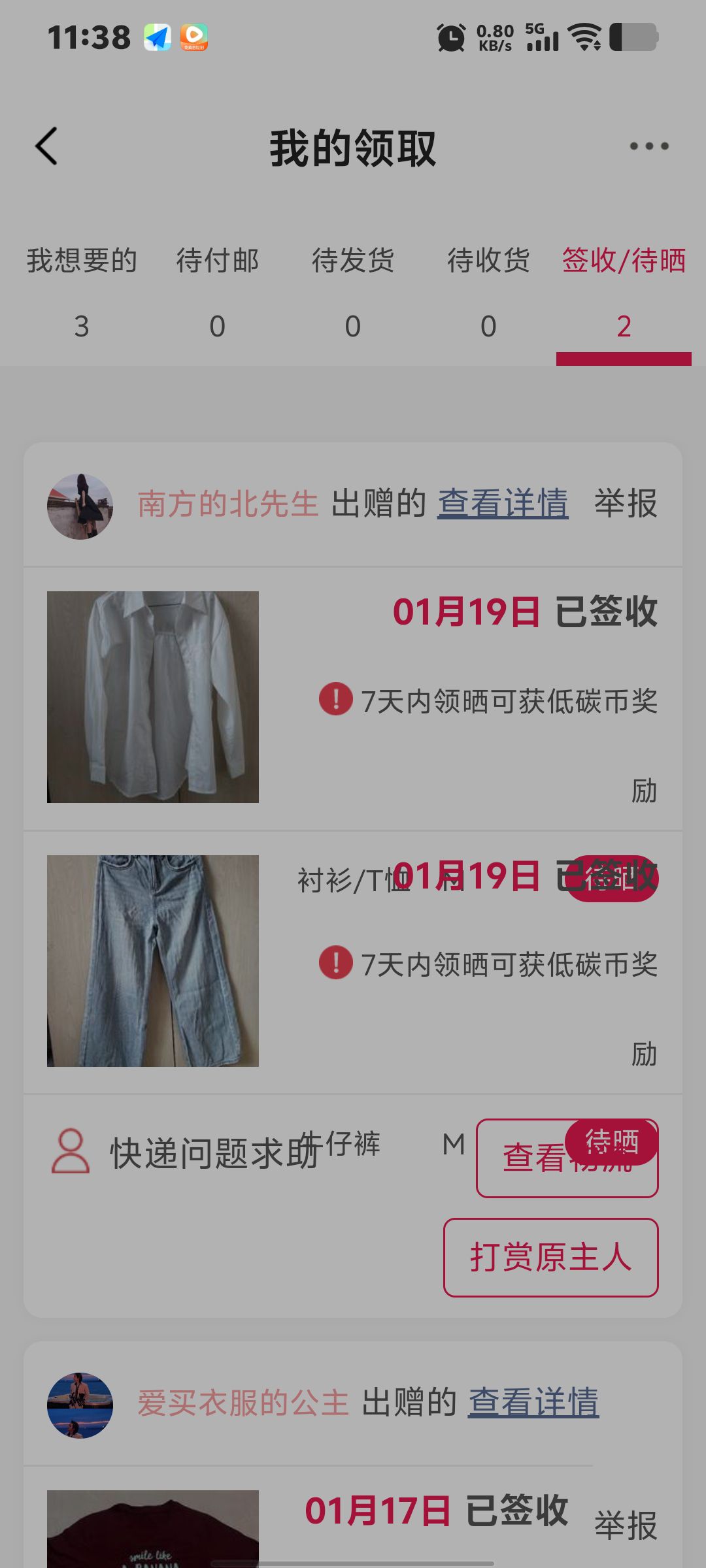706x1568 pixels.
Task: Open the dark T-shirt item signed 01月17日
Action: 153,1529
